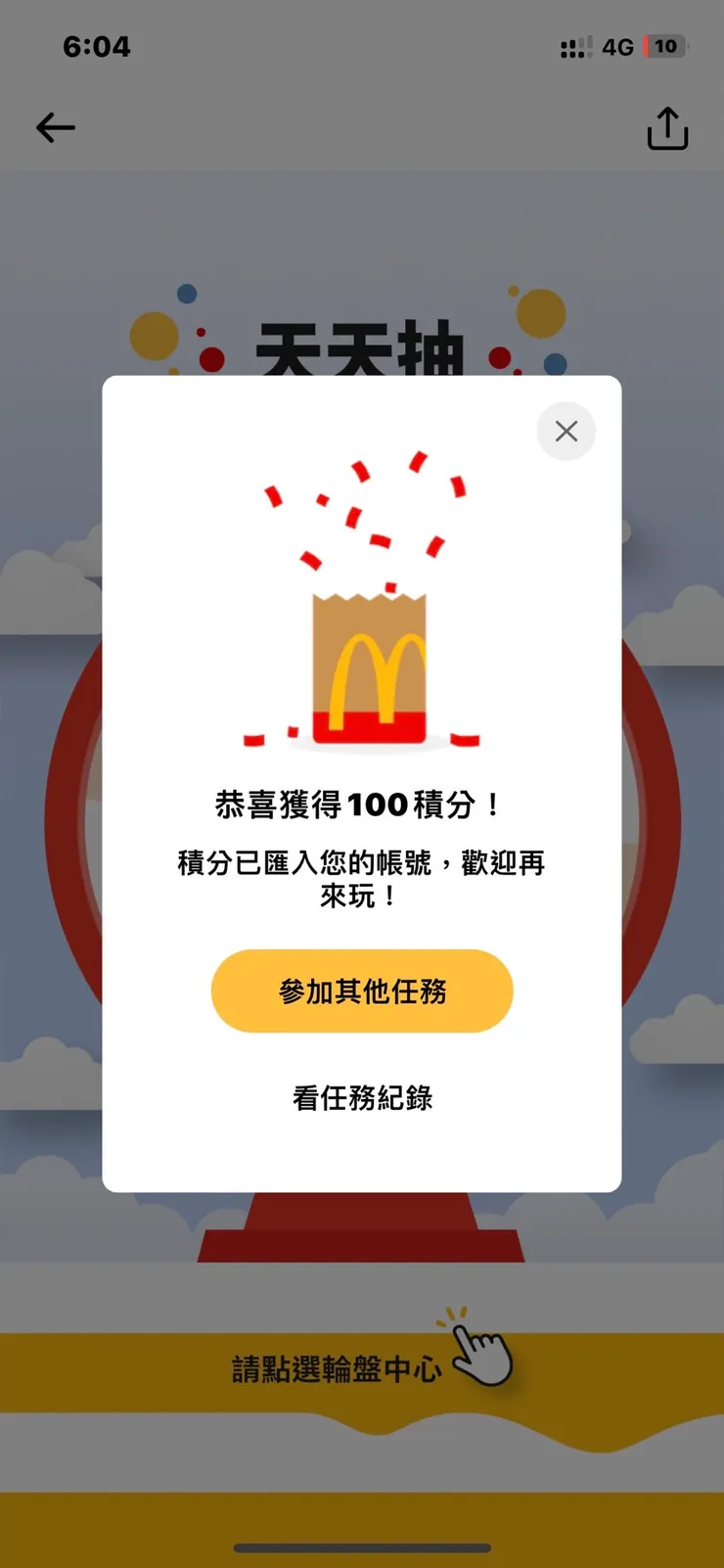Tap the clock showing 6:04
Screen dimensions: 724x1568
(96, 46)
